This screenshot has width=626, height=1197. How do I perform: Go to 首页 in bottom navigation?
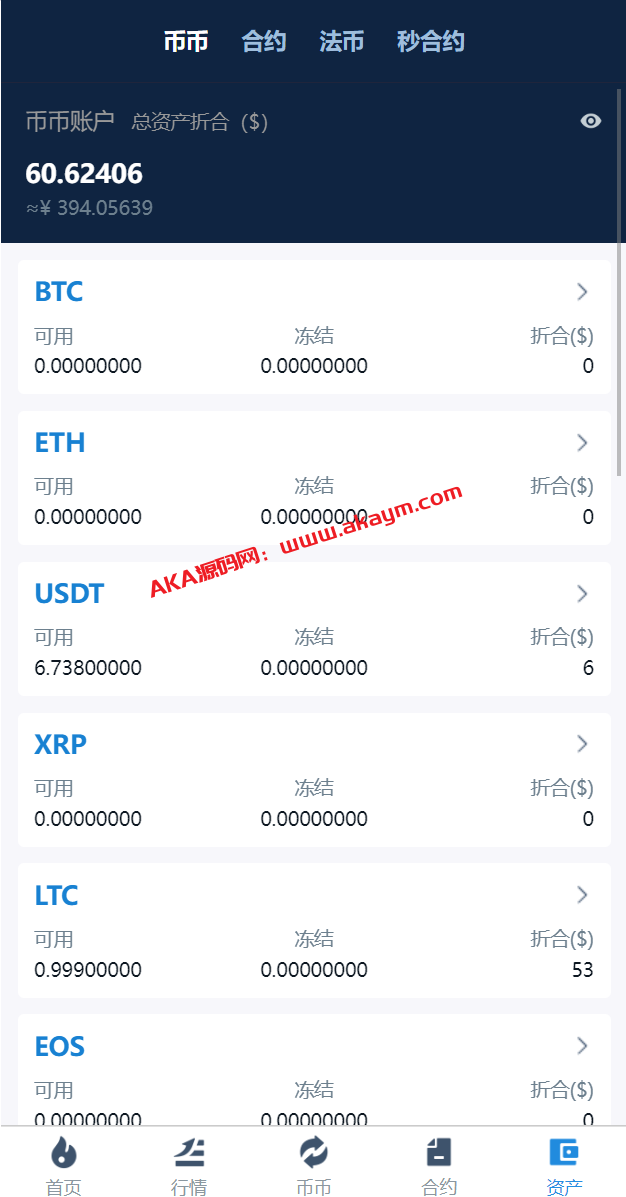[x=63, y=1166]
